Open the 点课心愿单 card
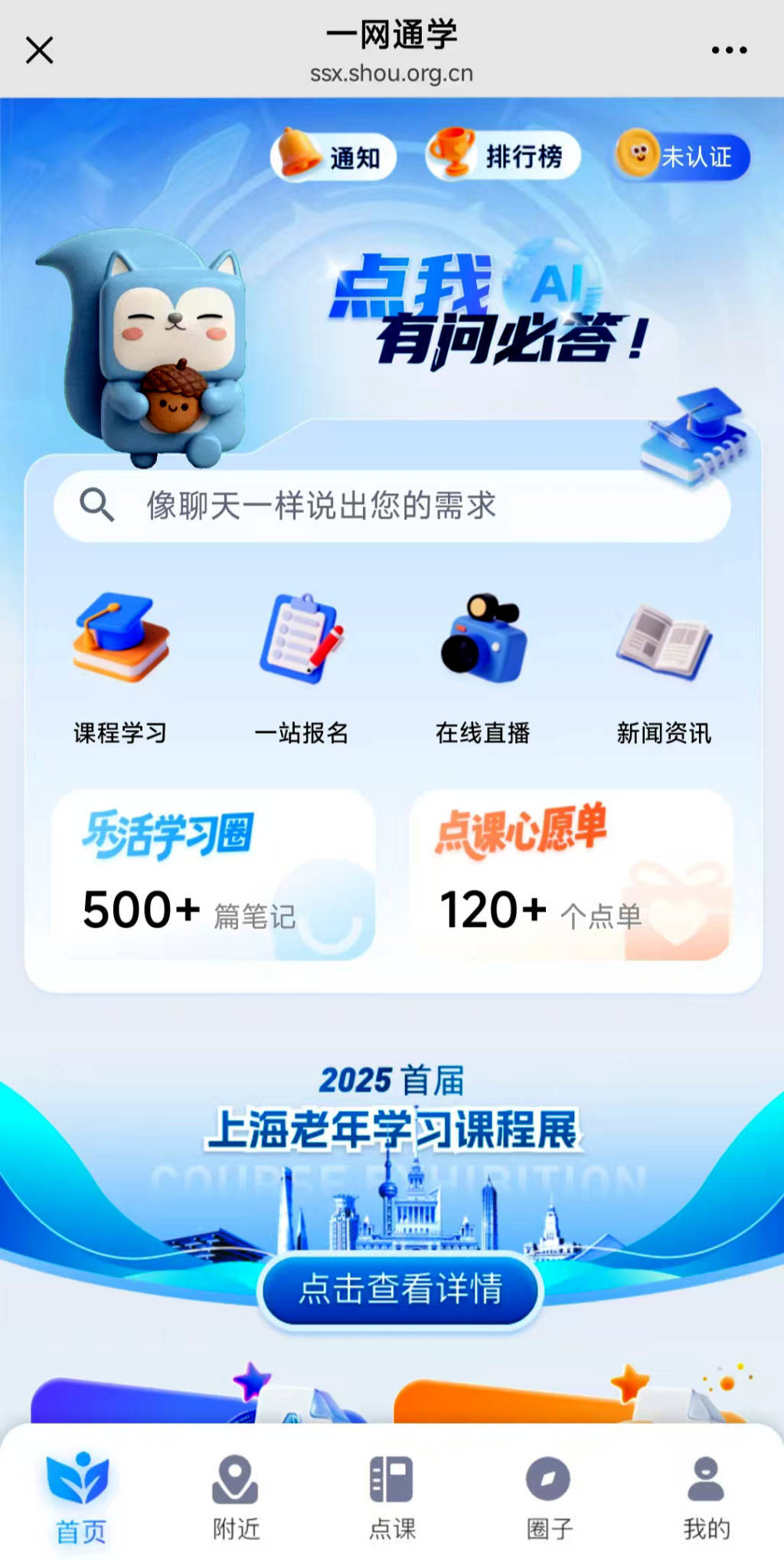 571,875
